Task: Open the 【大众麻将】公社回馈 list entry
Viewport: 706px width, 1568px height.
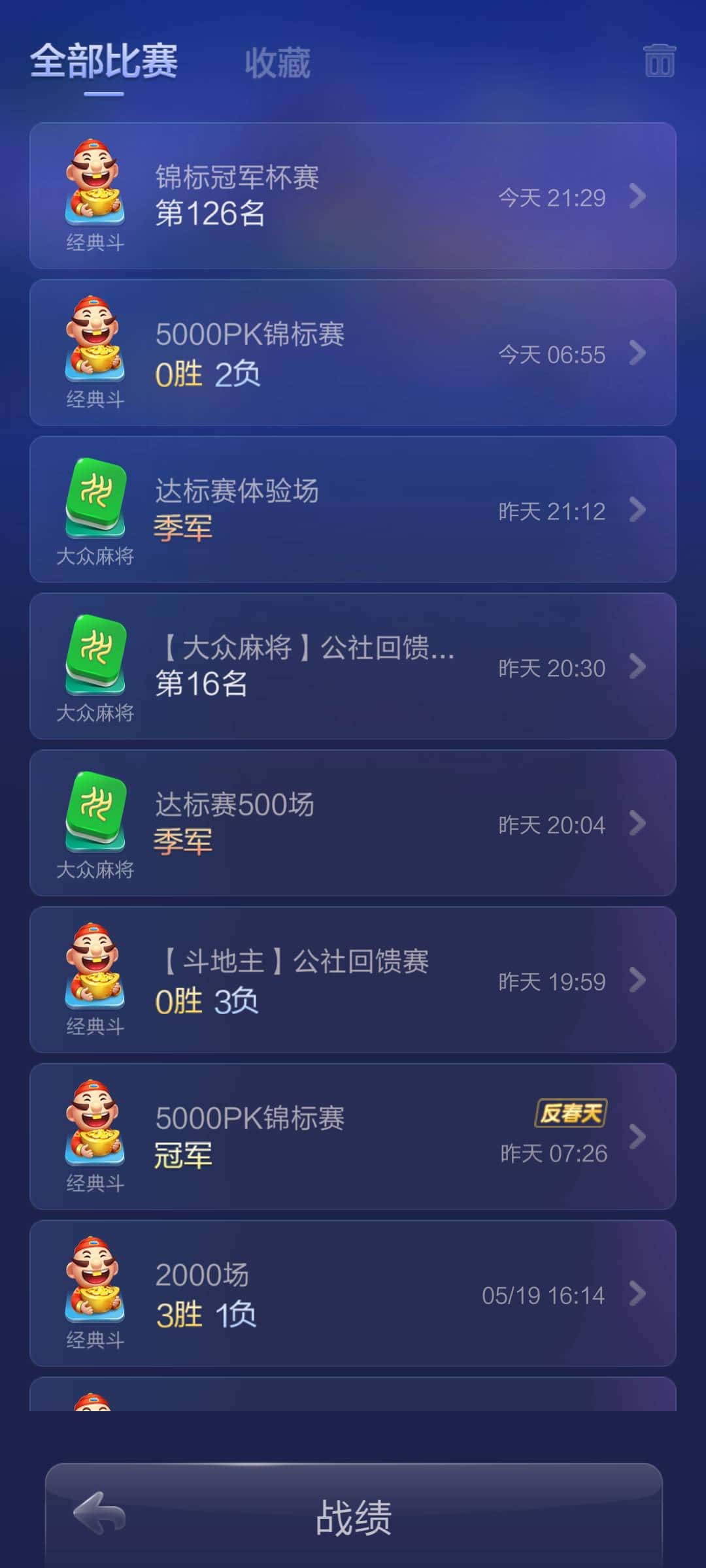Action: [353, 668]
